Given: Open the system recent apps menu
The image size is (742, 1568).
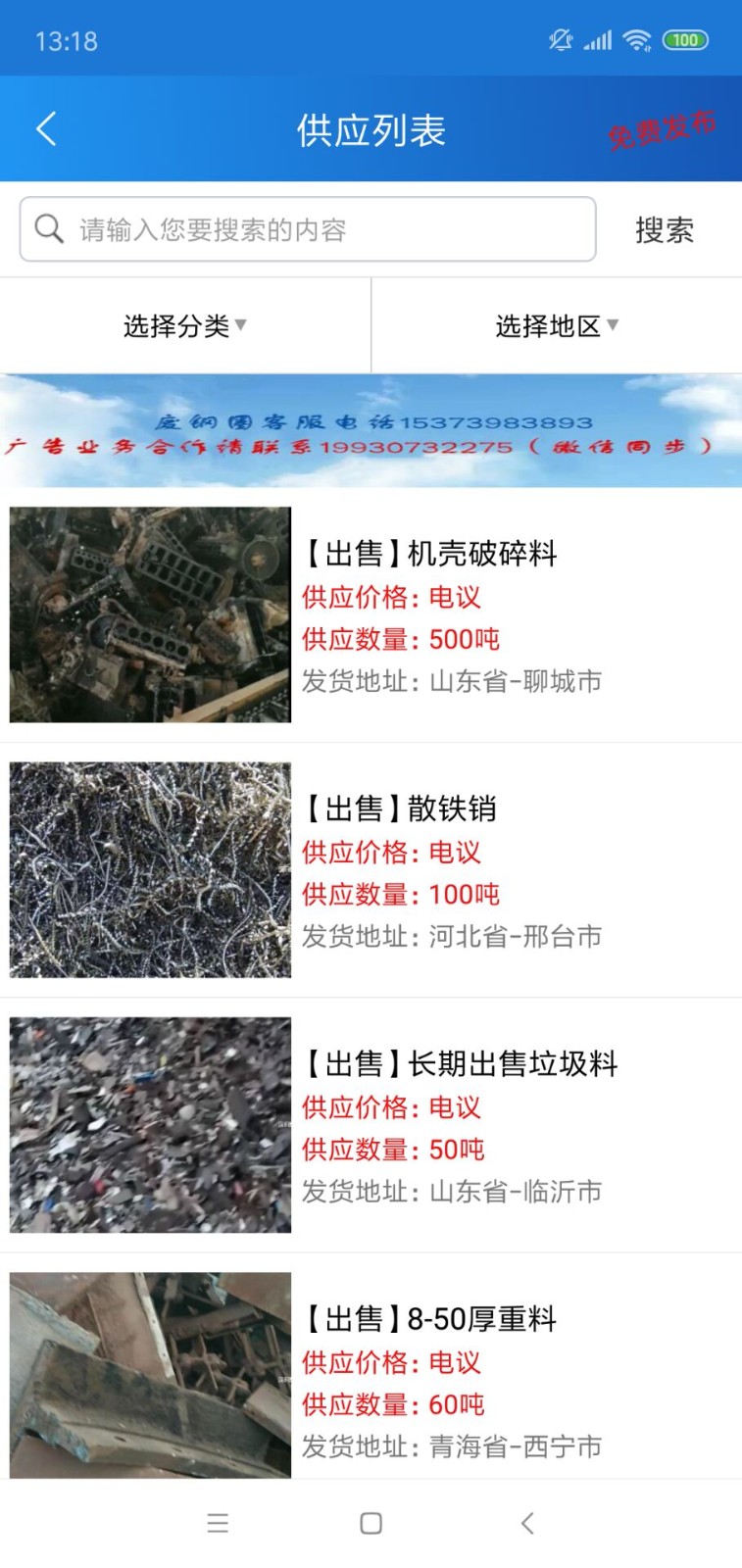Looking at the screenshot, I should coord(218,1523).
